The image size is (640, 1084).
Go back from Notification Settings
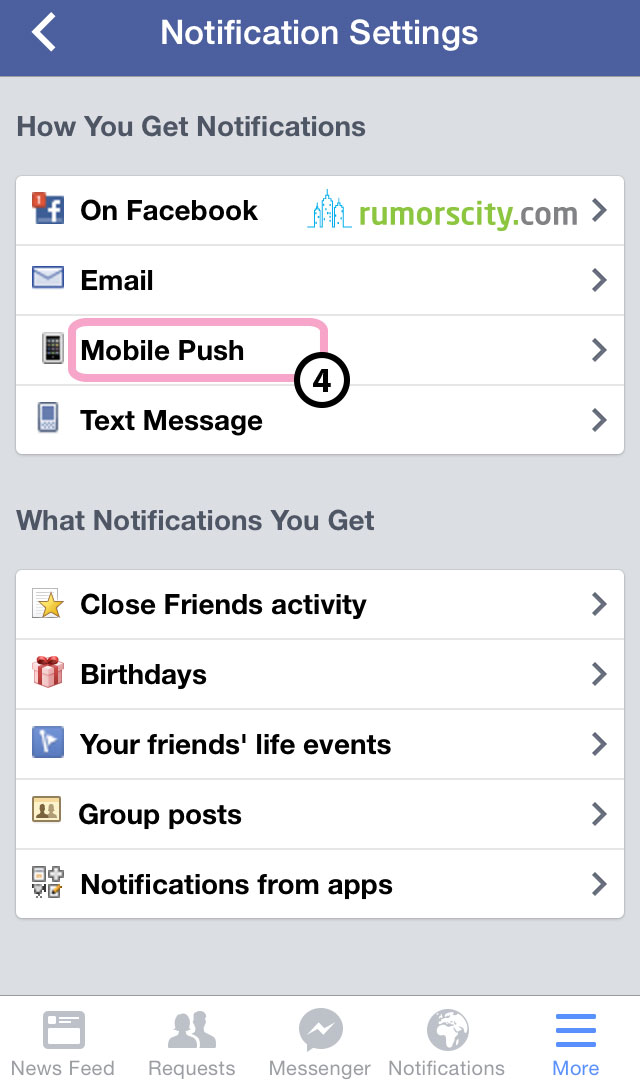tap(44, 32)
